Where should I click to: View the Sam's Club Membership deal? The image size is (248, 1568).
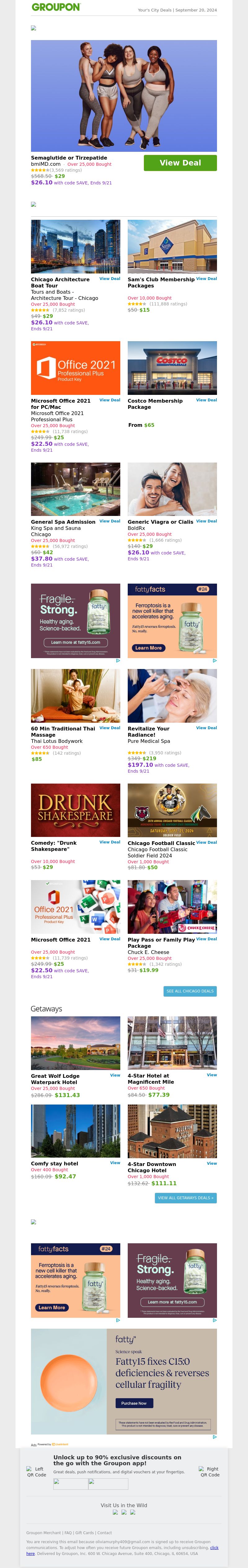206,279
